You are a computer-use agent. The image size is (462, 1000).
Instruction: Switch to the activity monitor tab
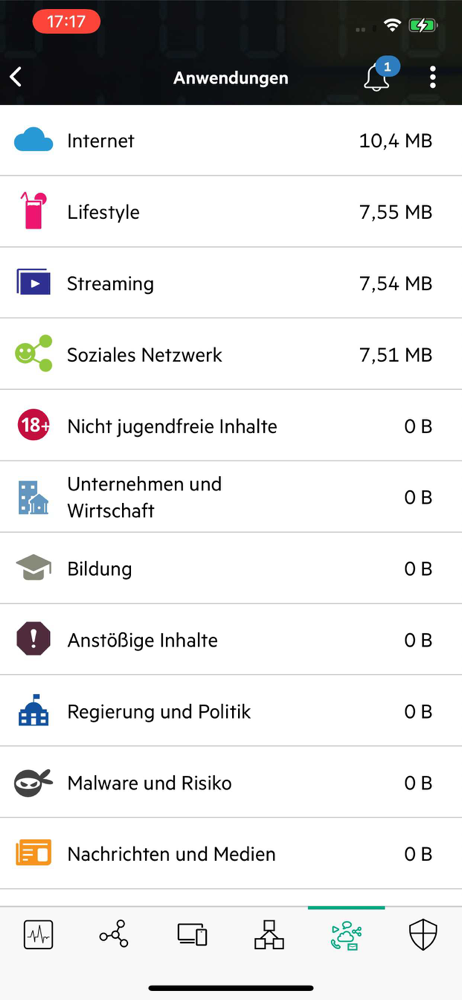pyautogui.click(x=38, y=936)
